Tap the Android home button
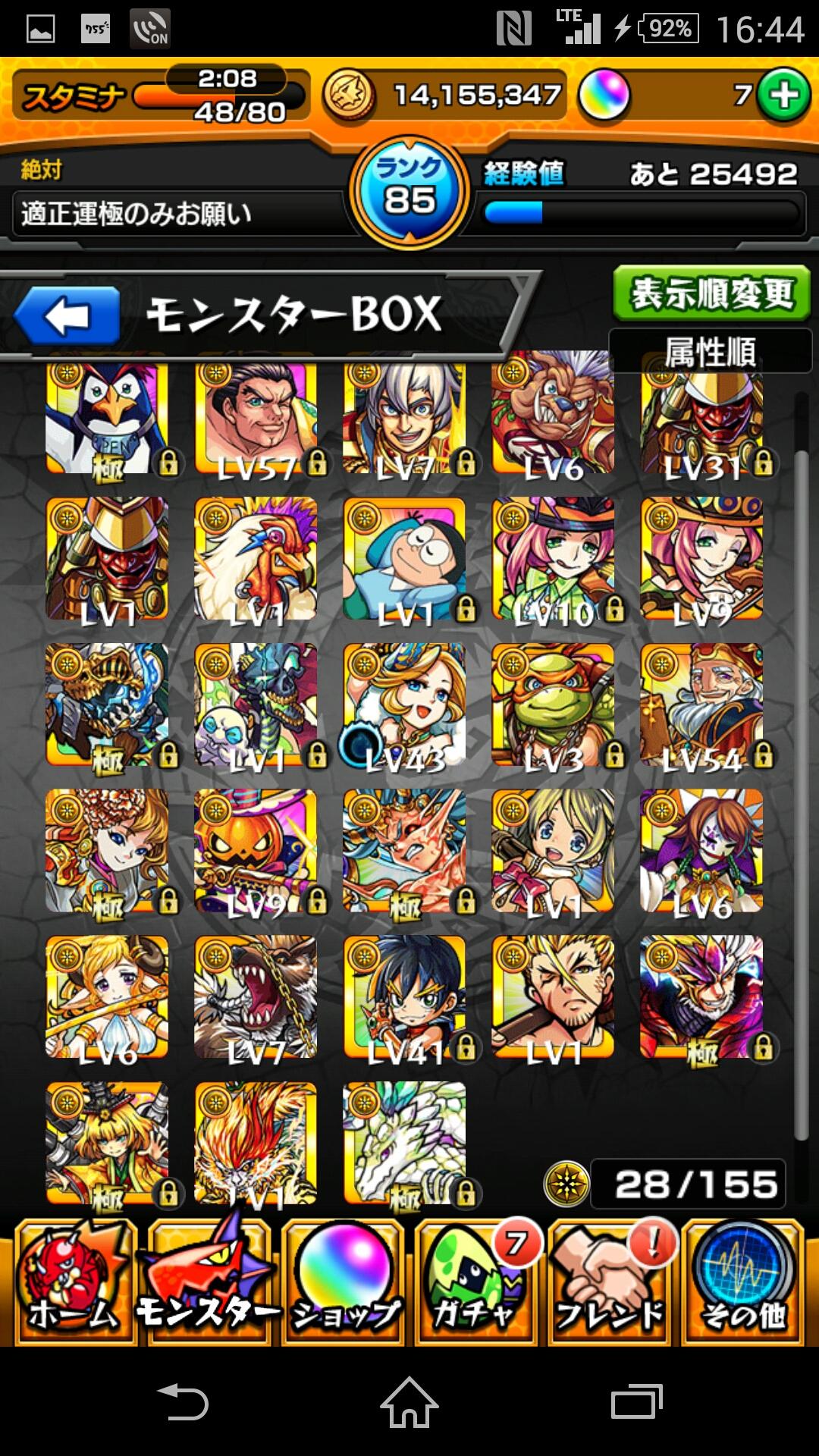819x1456 pixels. pyautogui.click(x=409, y=1401)
